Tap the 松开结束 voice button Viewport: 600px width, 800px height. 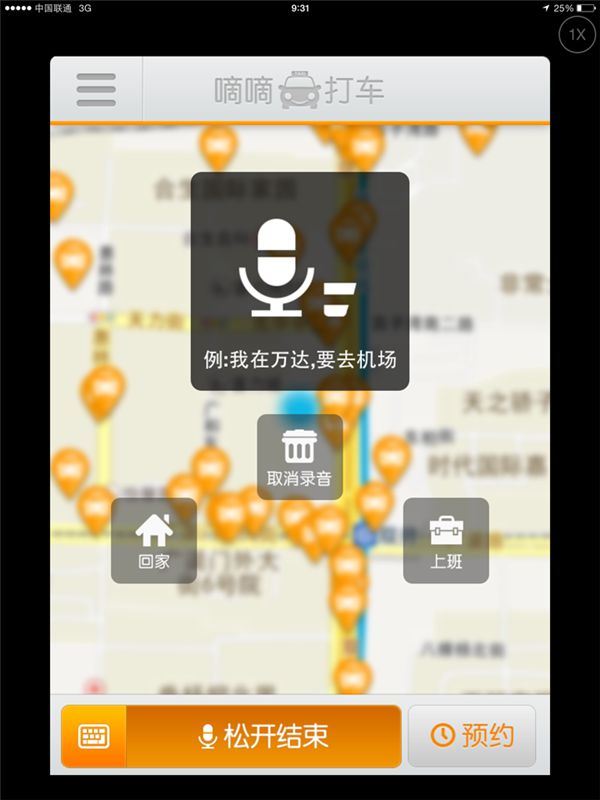click(264, 737)
